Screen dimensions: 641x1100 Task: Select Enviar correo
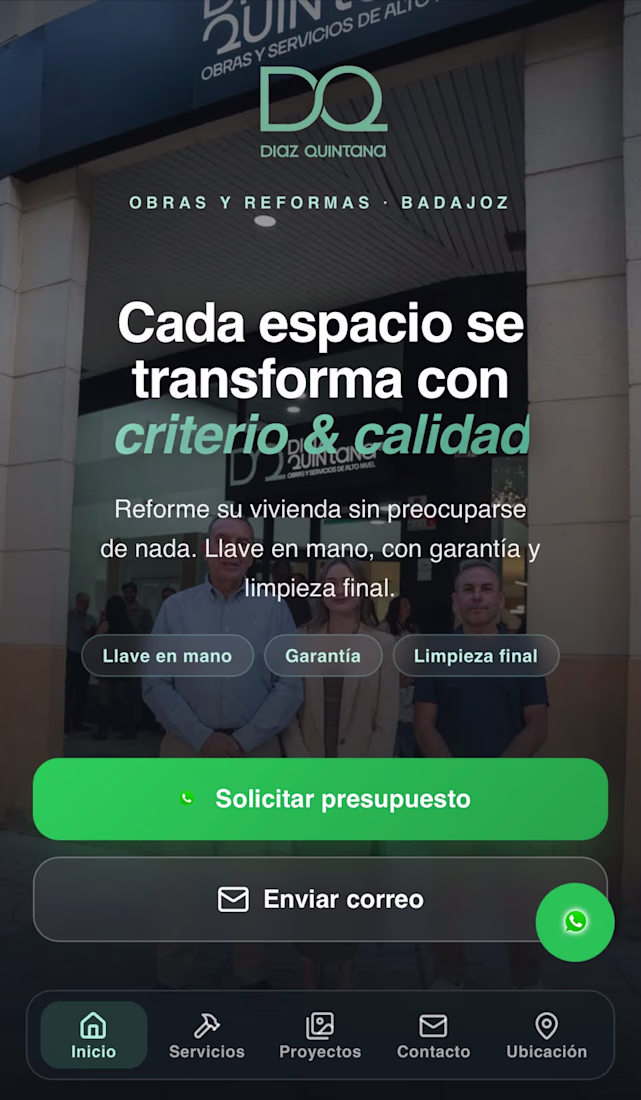pos(320,899)
